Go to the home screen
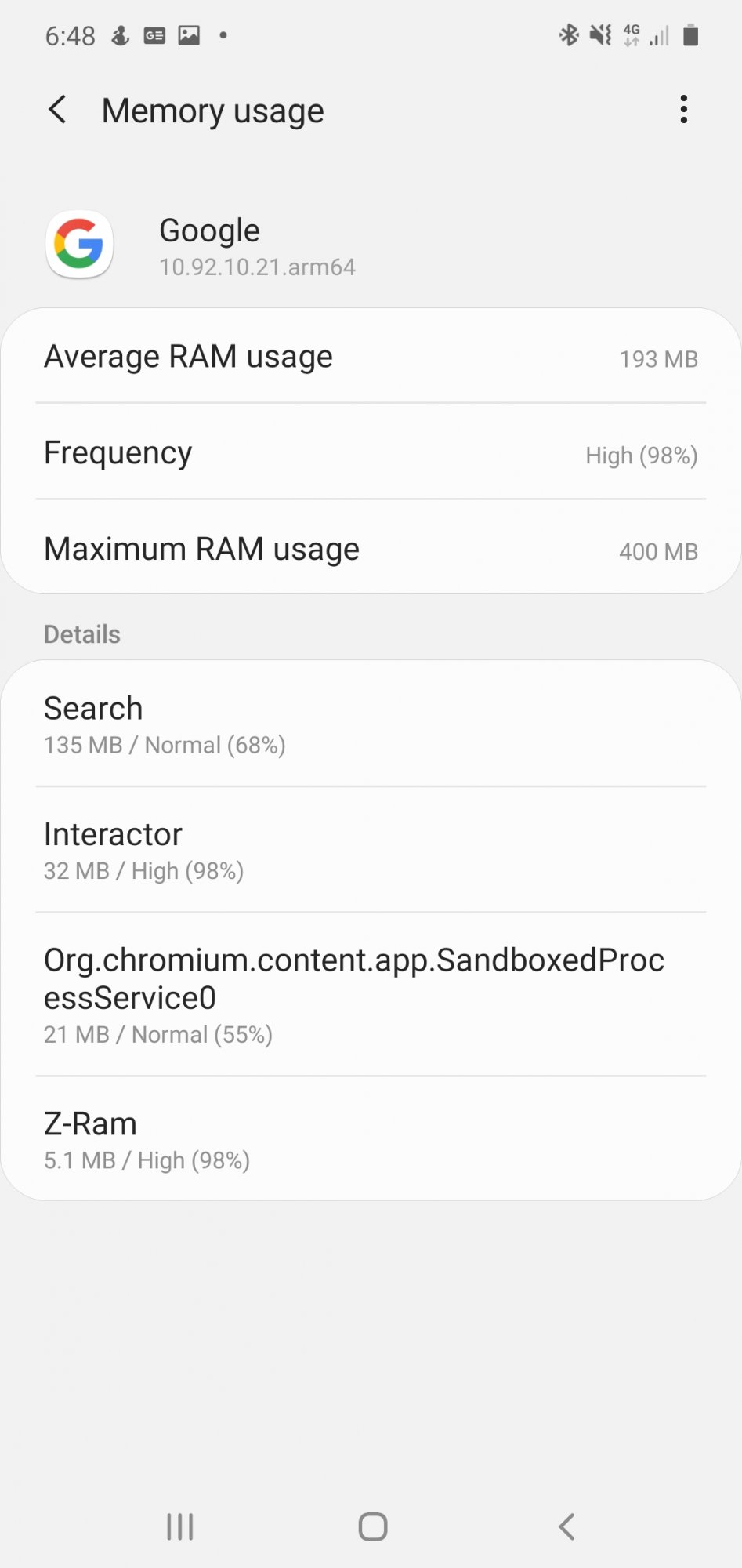 373,1526
